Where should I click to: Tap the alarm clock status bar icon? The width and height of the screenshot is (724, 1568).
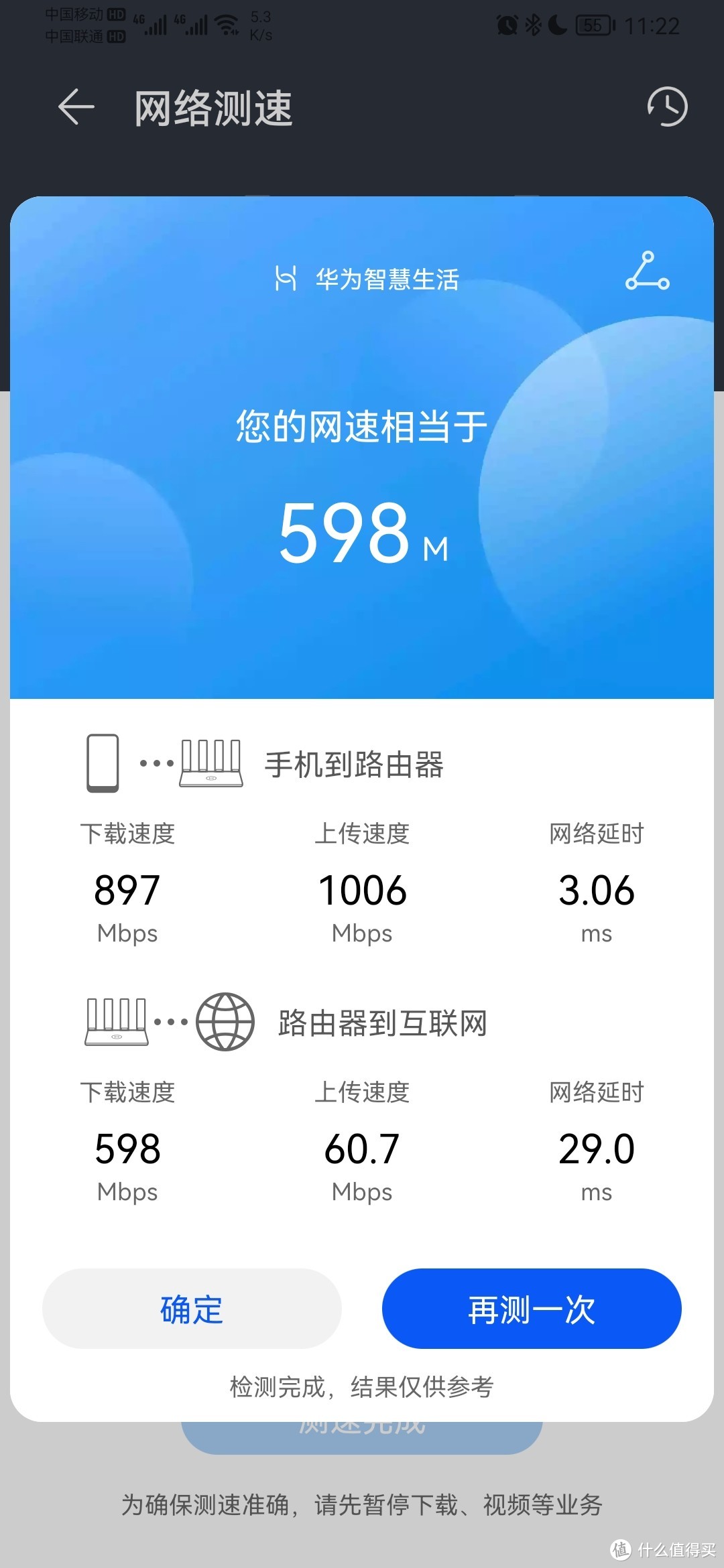(507, 23)
